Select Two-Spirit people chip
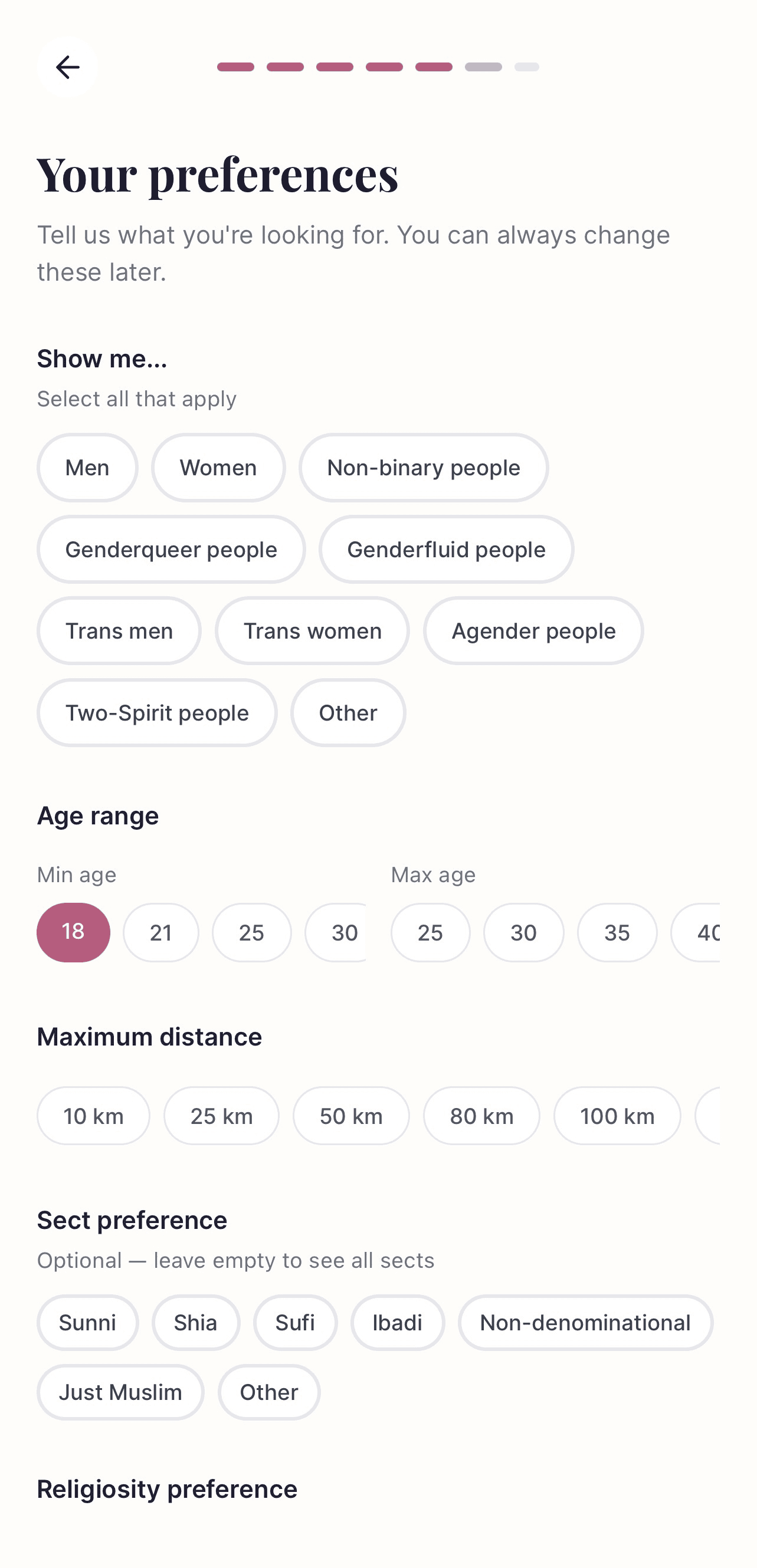 [156, 712]
